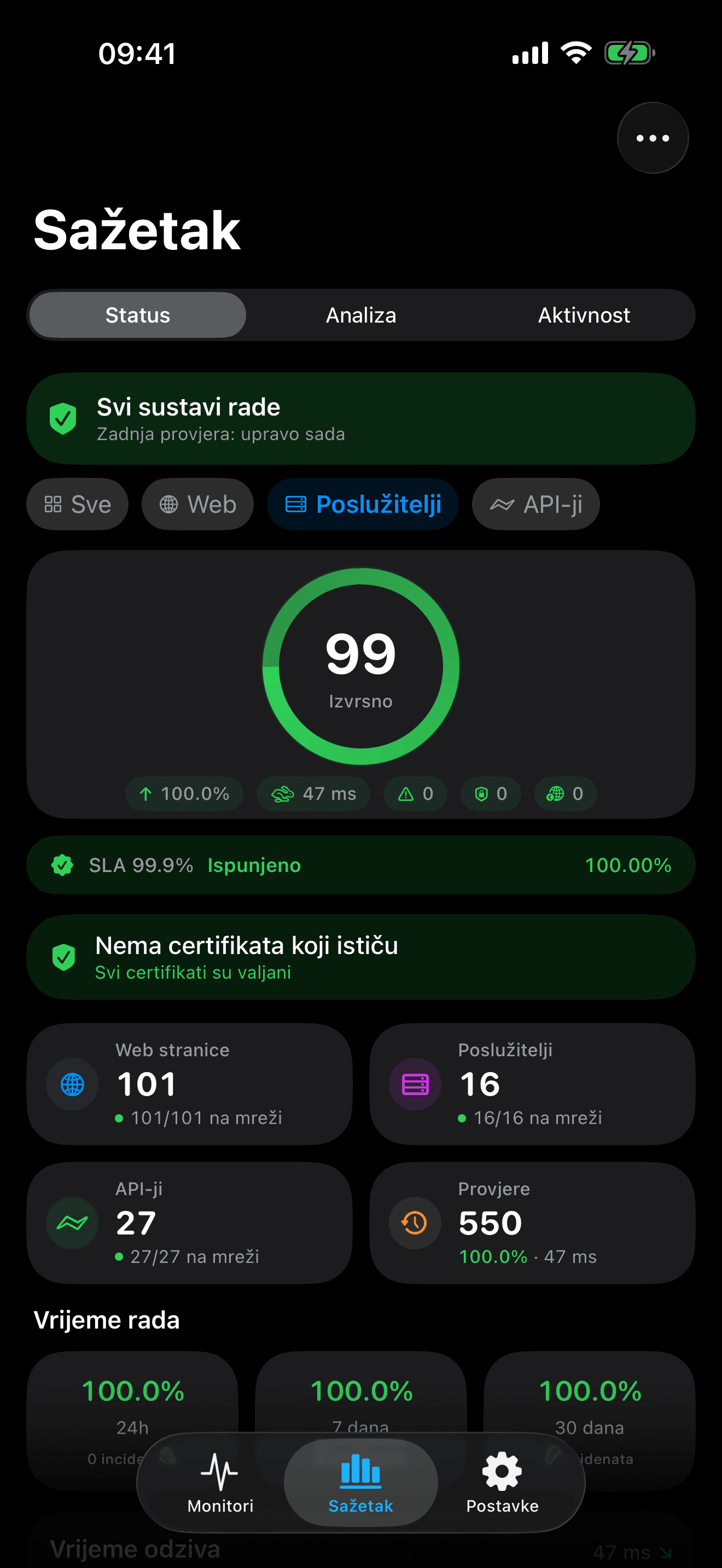722x1568 pixels.
Task: Tap the response speed badge showing 47 ms
Action: click(x=313, y=794)
